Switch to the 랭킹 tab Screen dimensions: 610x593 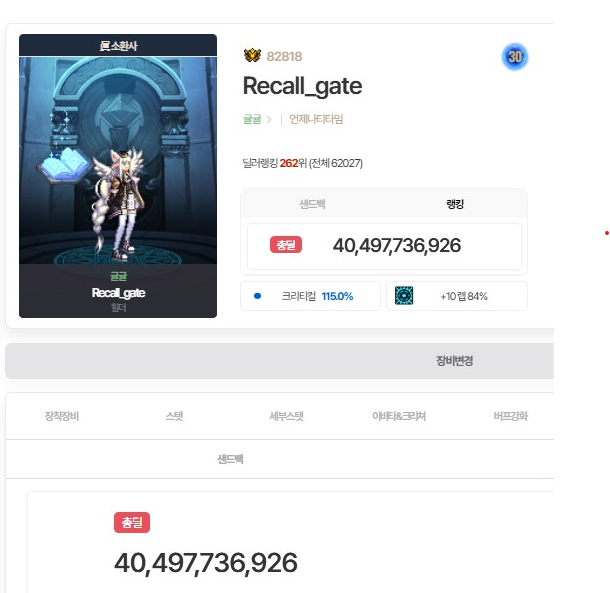(455, 204)
